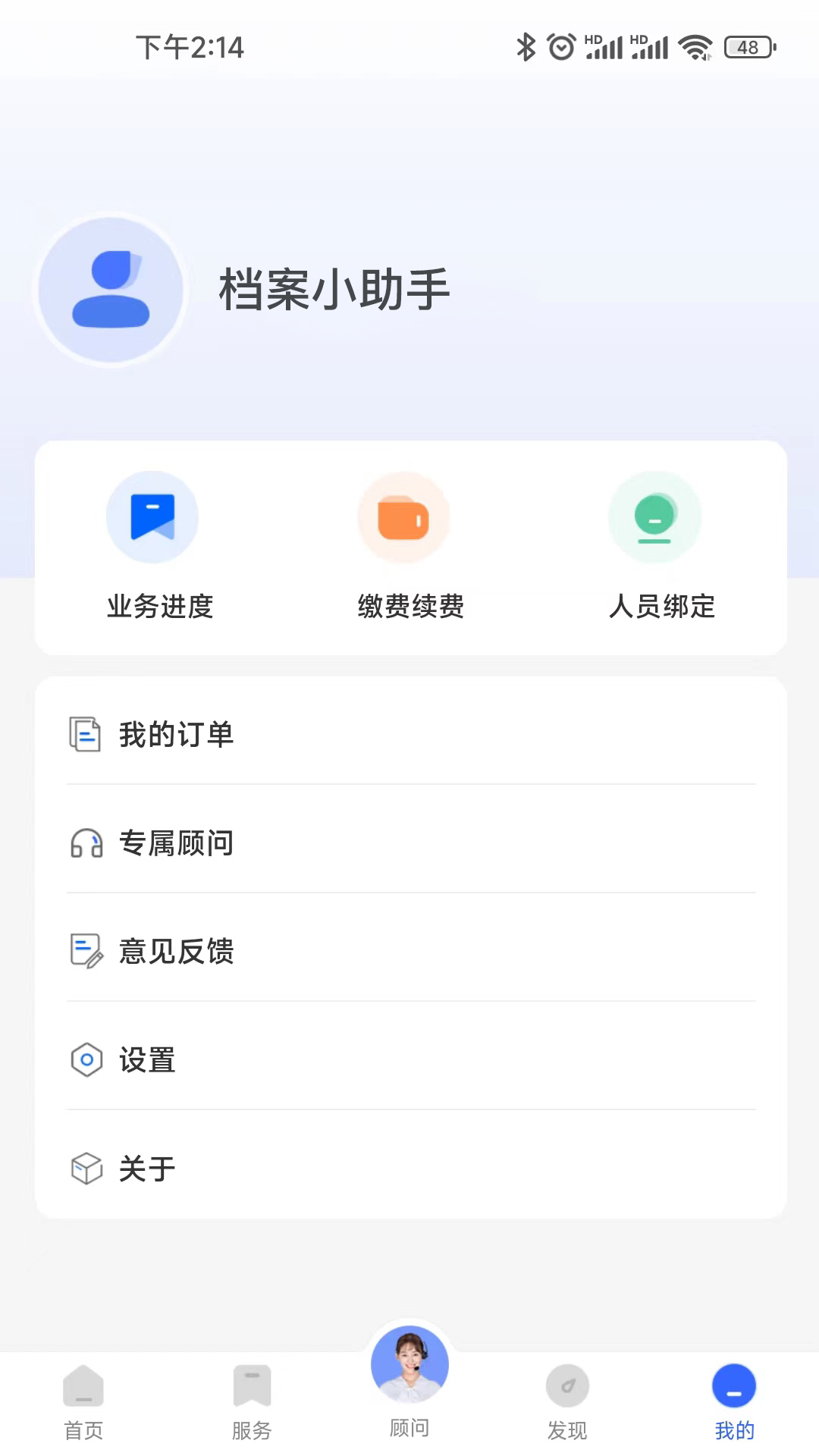
Task: Open the 业务进度 icon
Action: 152,516
